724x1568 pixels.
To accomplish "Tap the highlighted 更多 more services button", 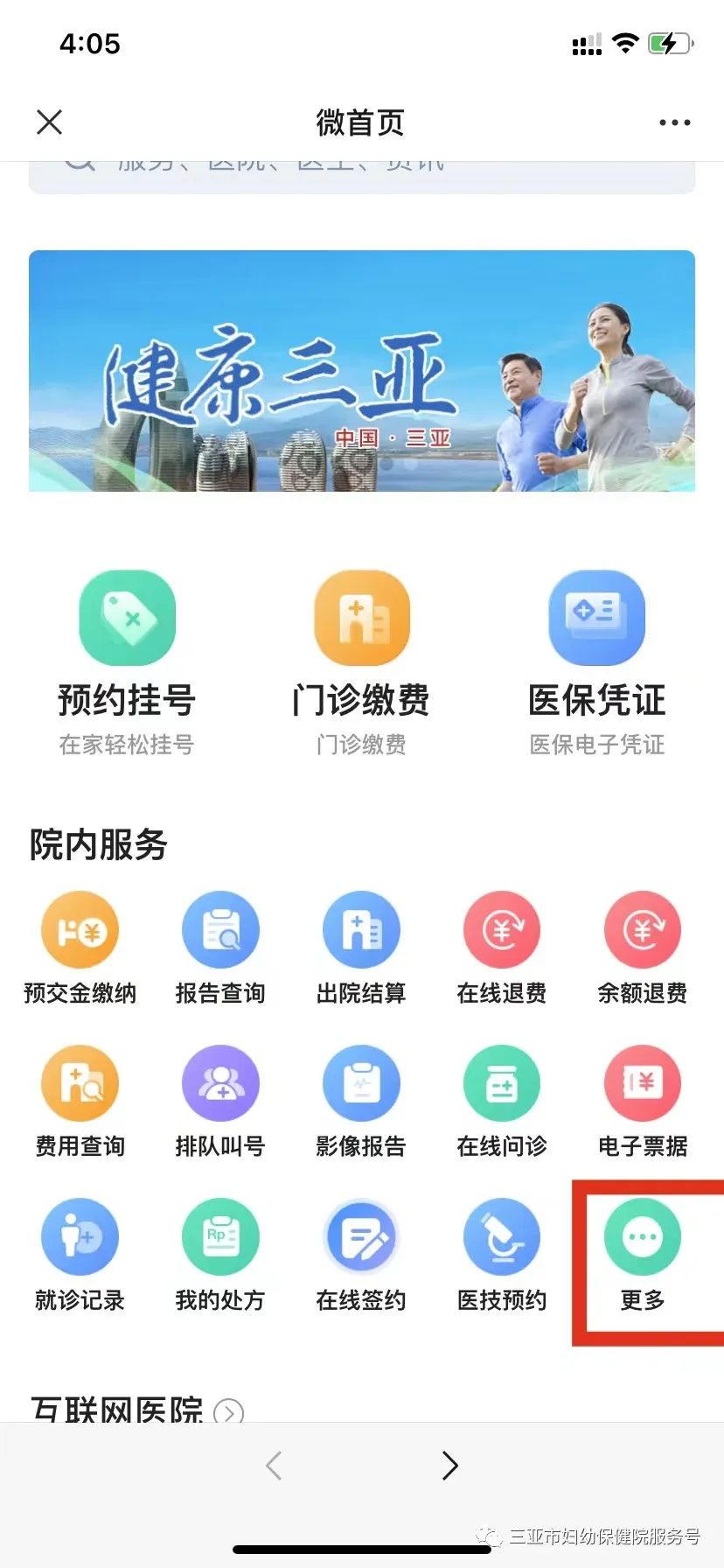I will (643, 1236).
